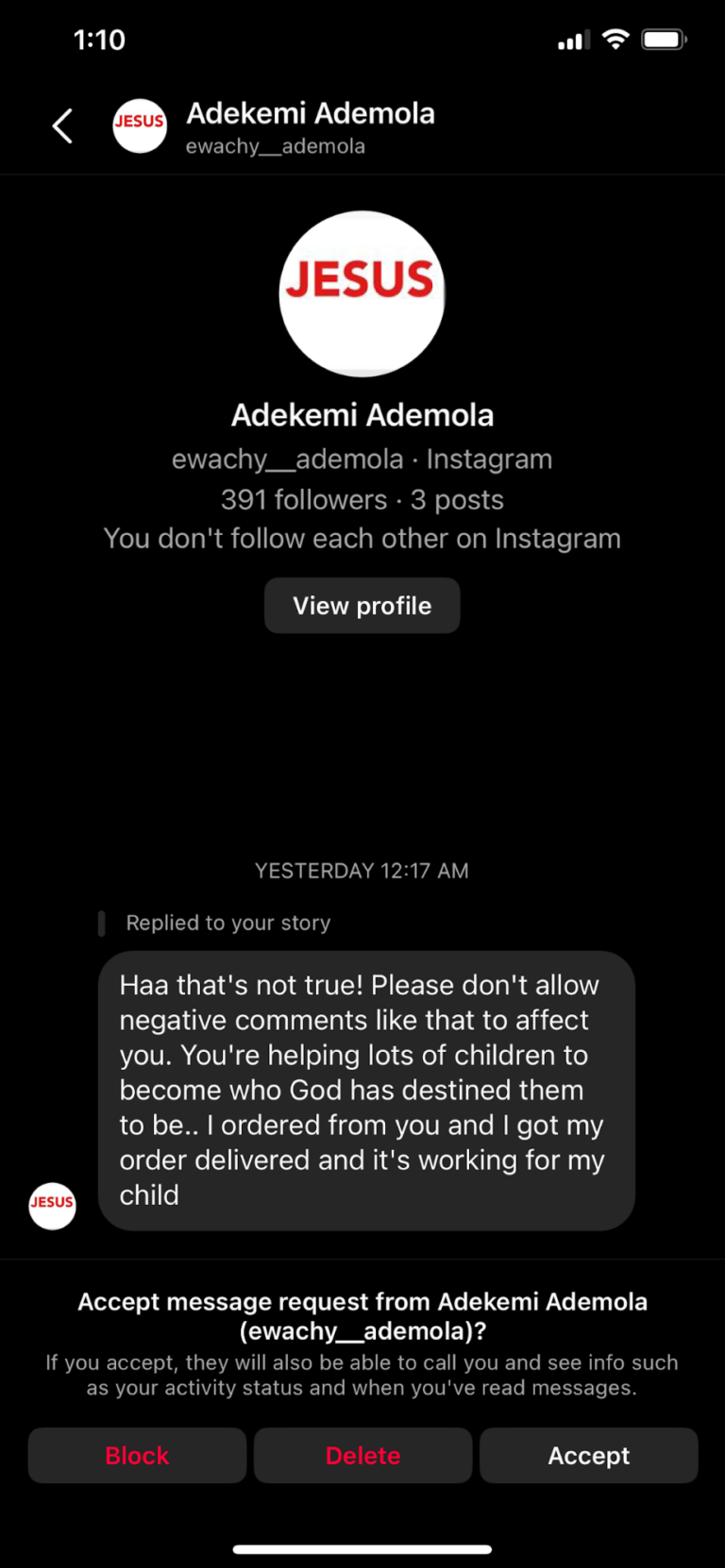Block the message request from Adekemi Ademola
This screenshot has width=725, height=1568.
137,1456
